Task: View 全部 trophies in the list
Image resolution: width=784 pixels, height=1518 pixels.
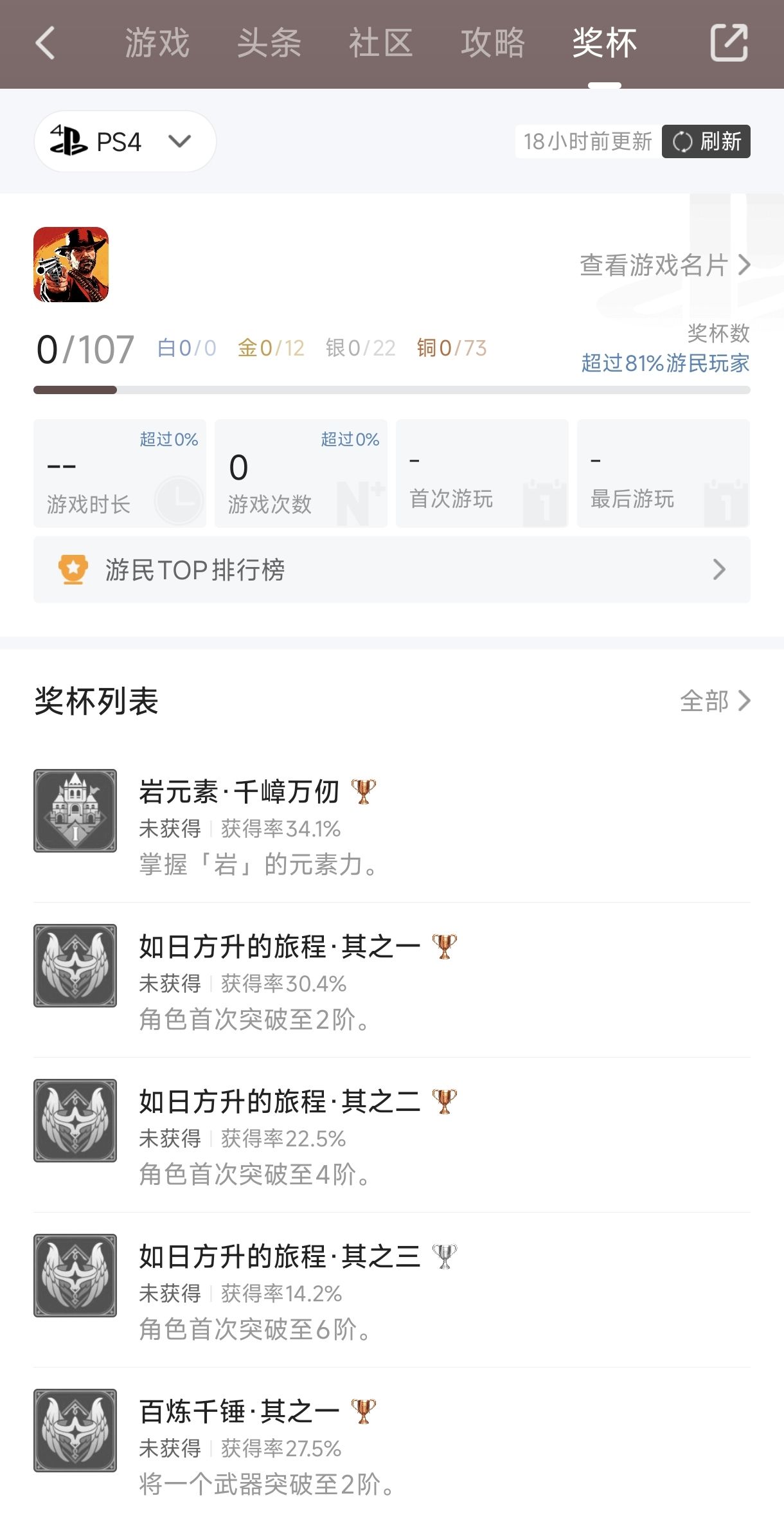Action: tap(715, 701)
